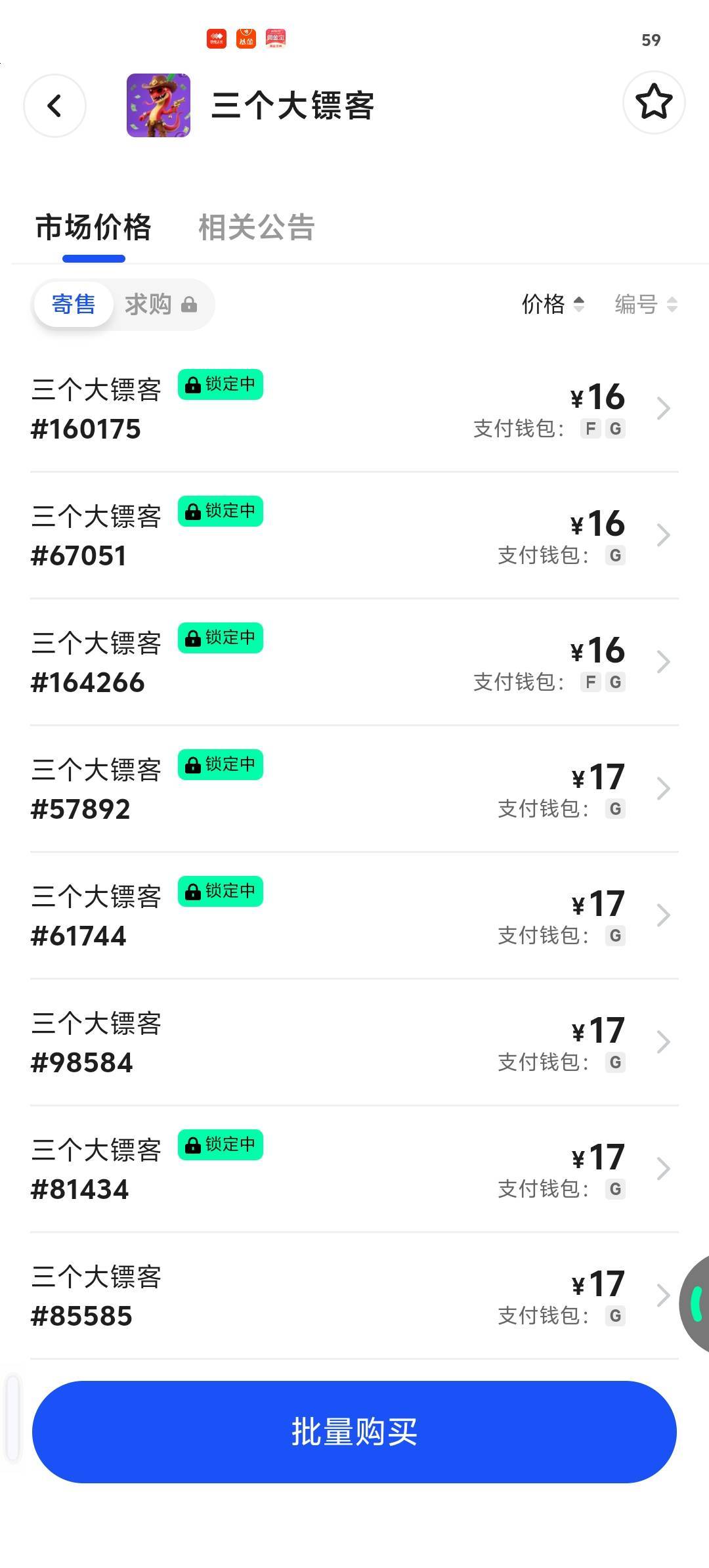
Task: Select the 寄售 segment
Action: click(74, 305)
